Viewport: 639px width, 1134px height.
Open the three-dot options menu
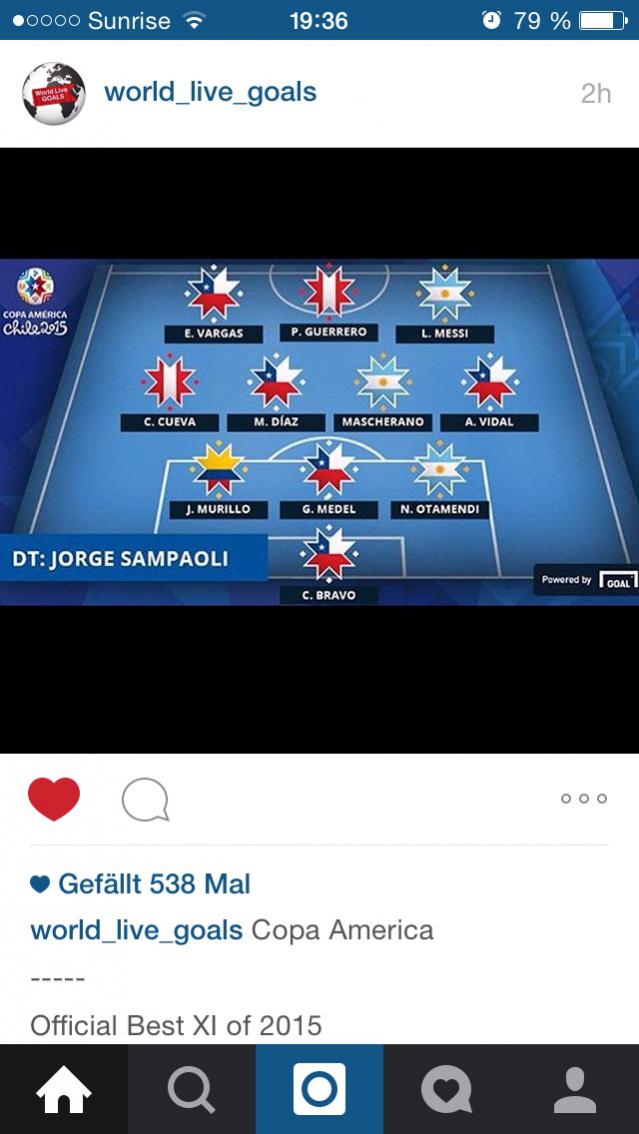click(584, 798)
